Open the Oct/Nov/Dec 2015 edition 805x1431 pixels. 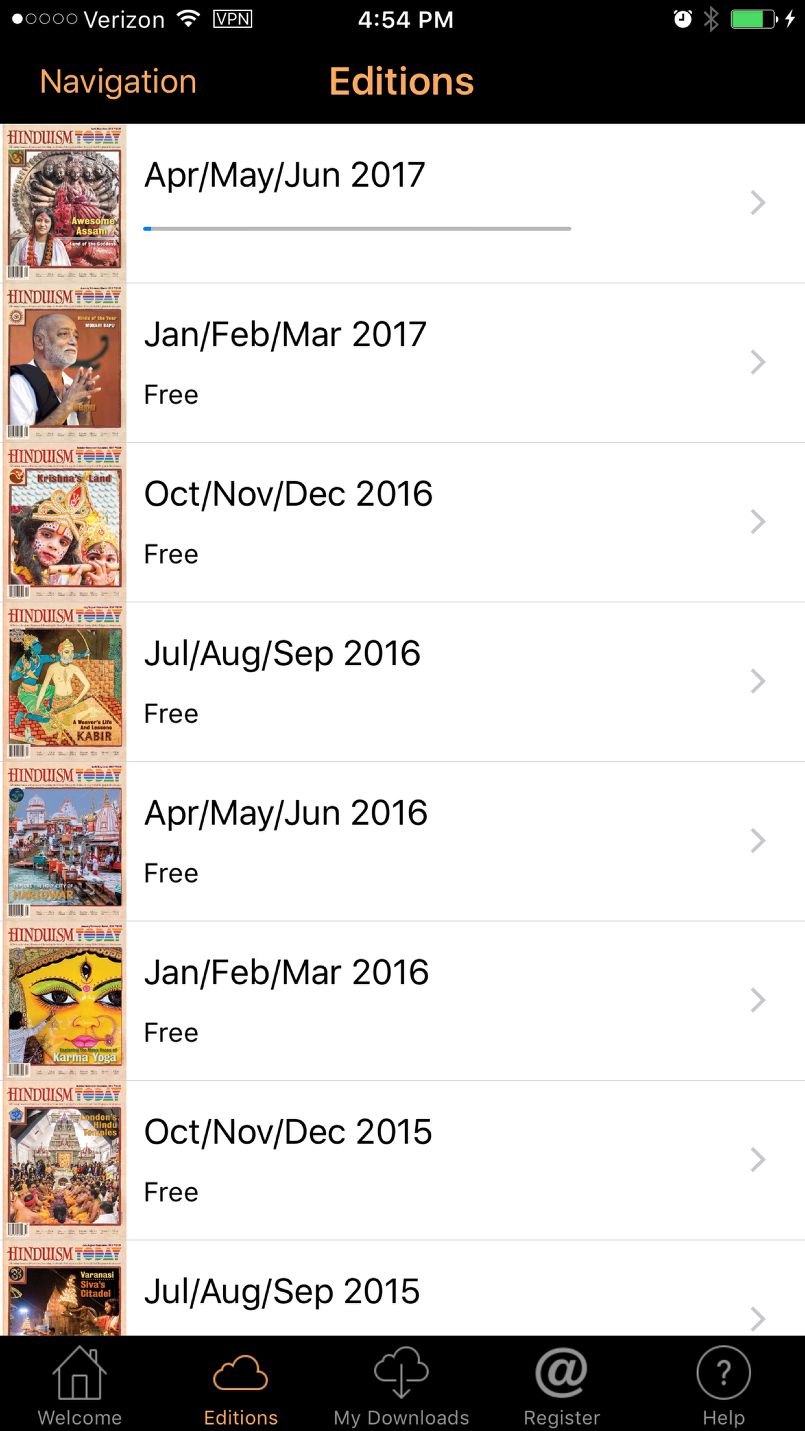[x=400, y=1160]
